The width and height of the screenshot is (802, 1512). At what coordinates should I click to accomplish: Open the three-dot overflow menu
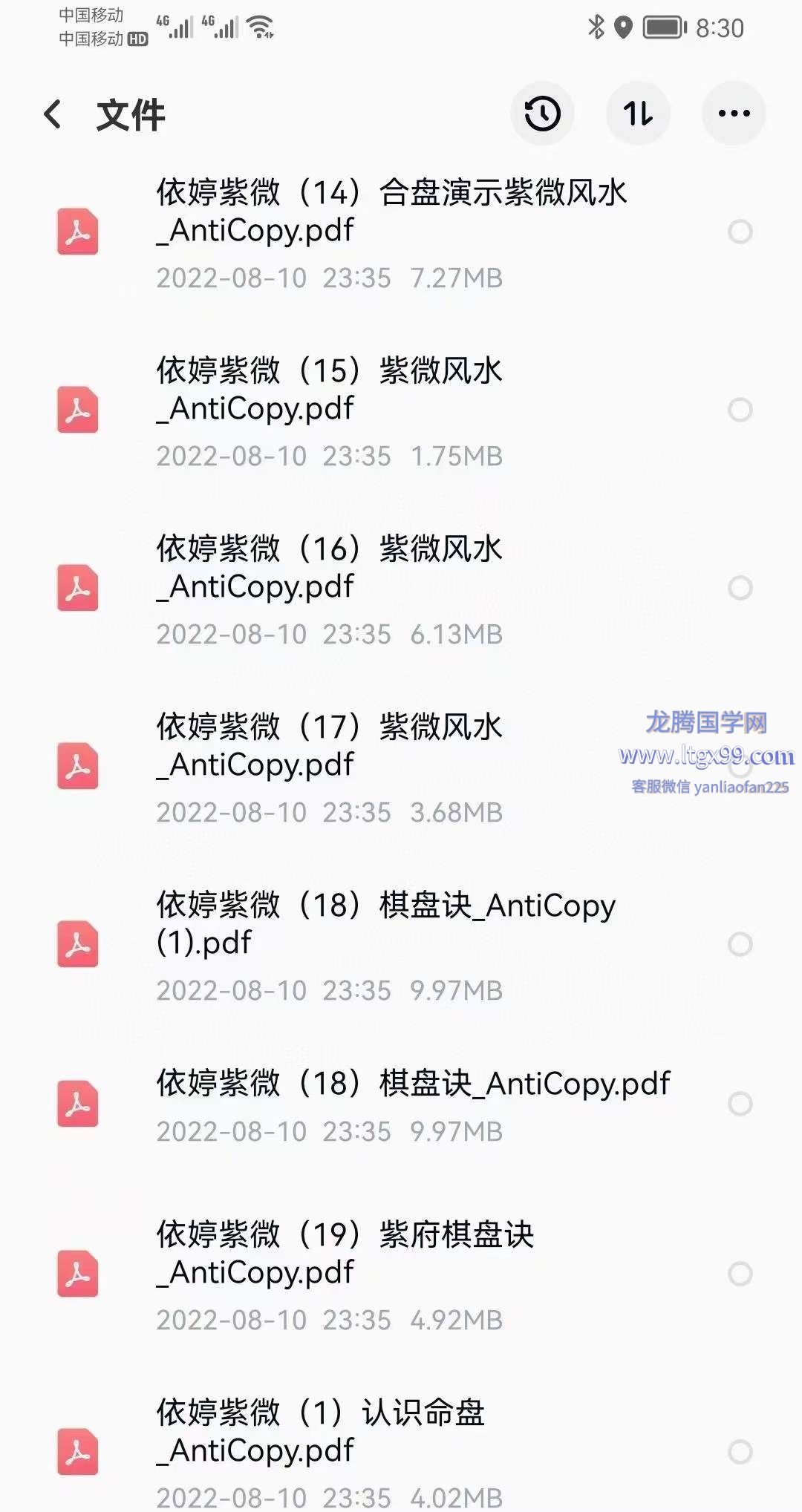coord(734,114)
